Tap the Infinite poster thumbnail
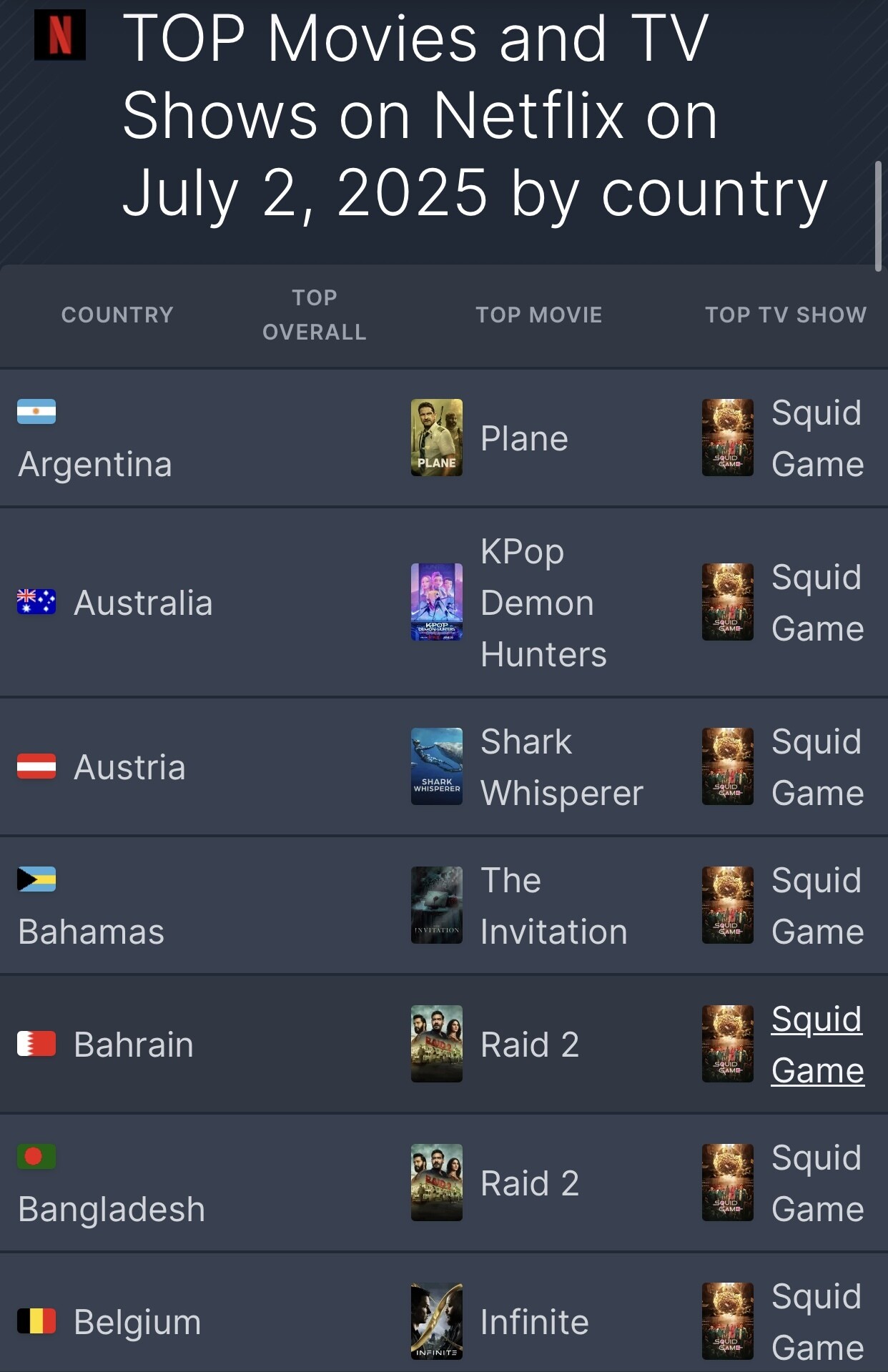 pos(437,1321)
